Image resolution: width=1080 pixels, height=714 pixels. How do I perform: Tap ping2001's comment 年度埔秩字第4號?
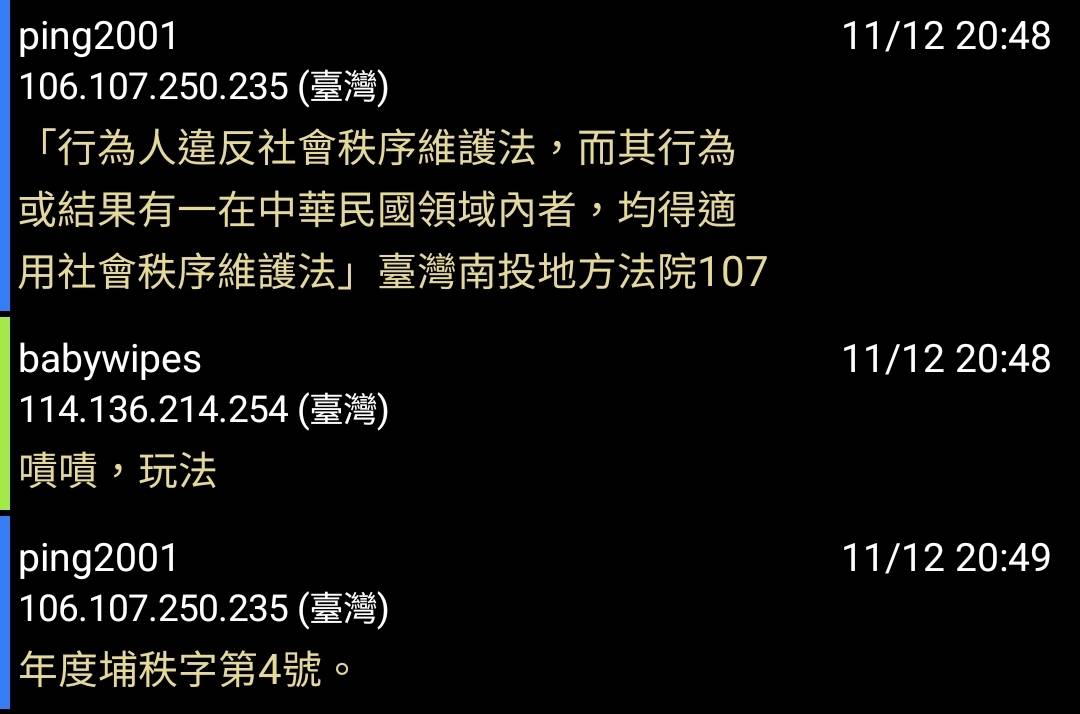pos(186,669)
